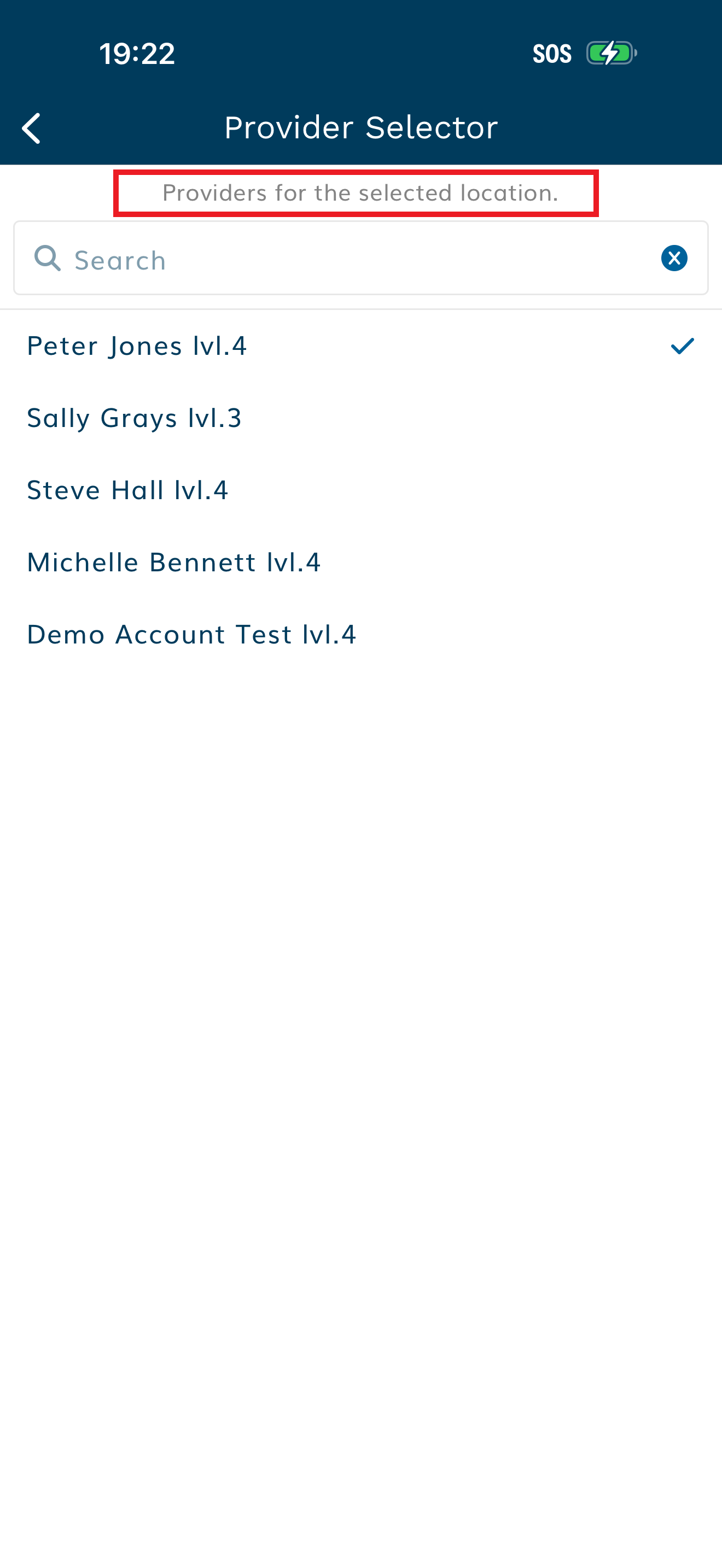Click the search magnifier icon
Image resolution: width=722 pixels, height=1568 pixels.
click(48, 258)
